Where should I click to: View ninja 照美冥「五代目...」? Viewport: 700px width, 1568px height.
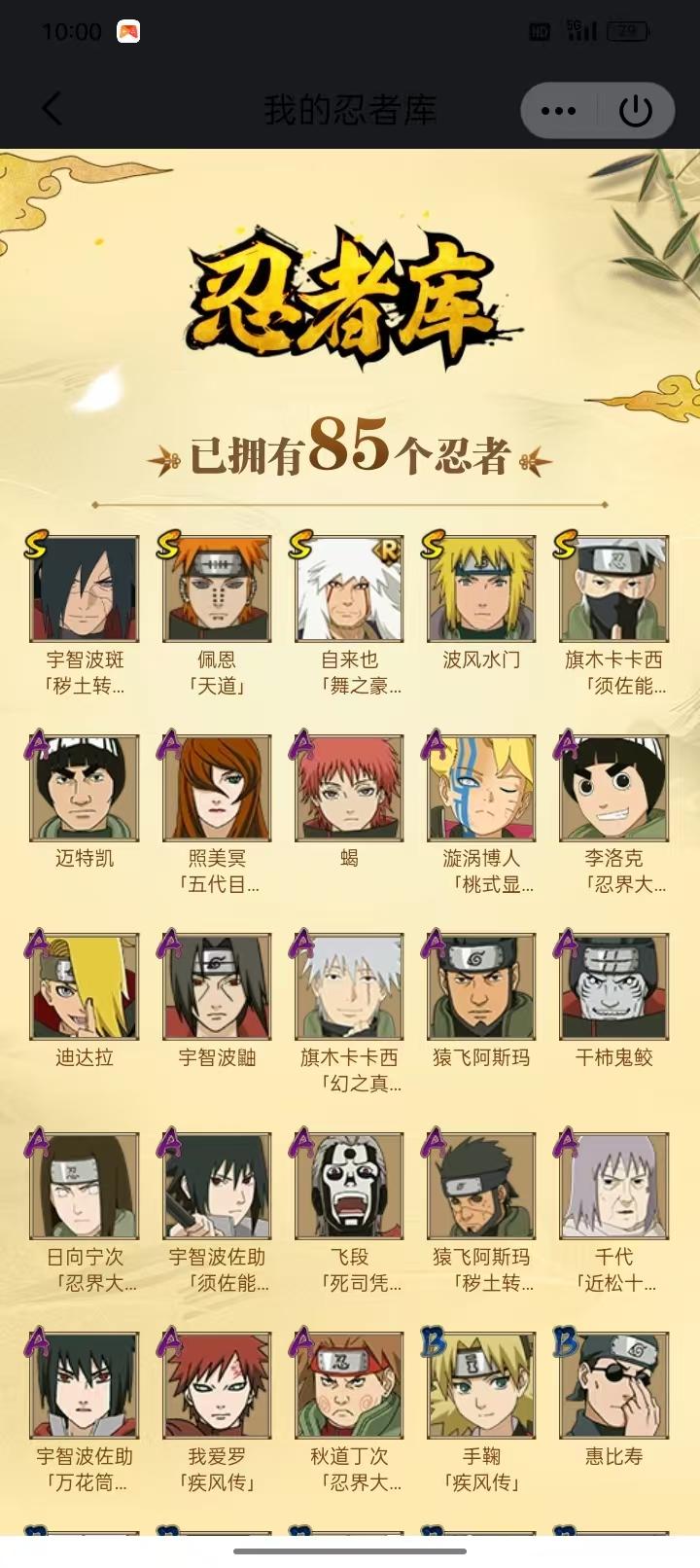click(x=217, y=788)
